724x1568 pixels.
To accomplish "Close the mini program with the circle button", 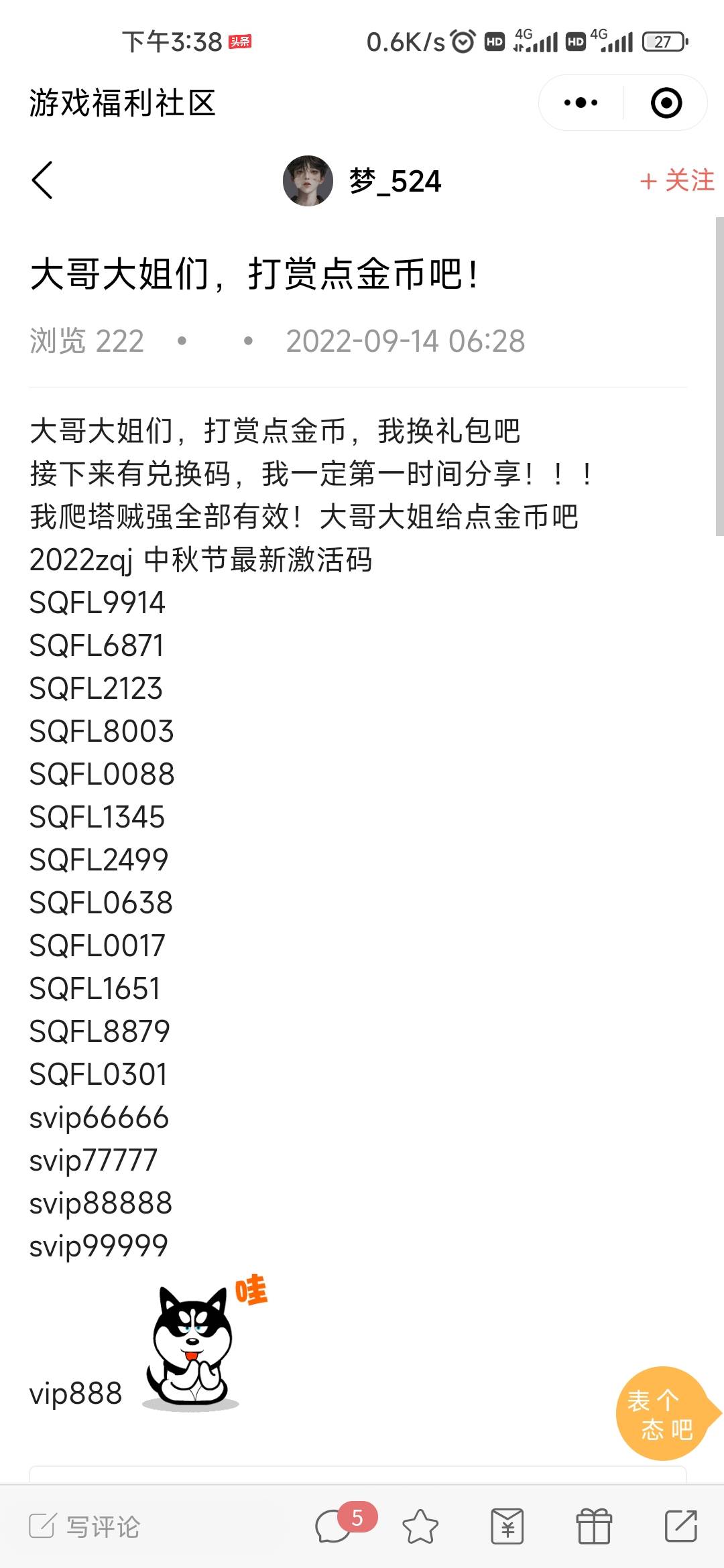I will (666, 103).
